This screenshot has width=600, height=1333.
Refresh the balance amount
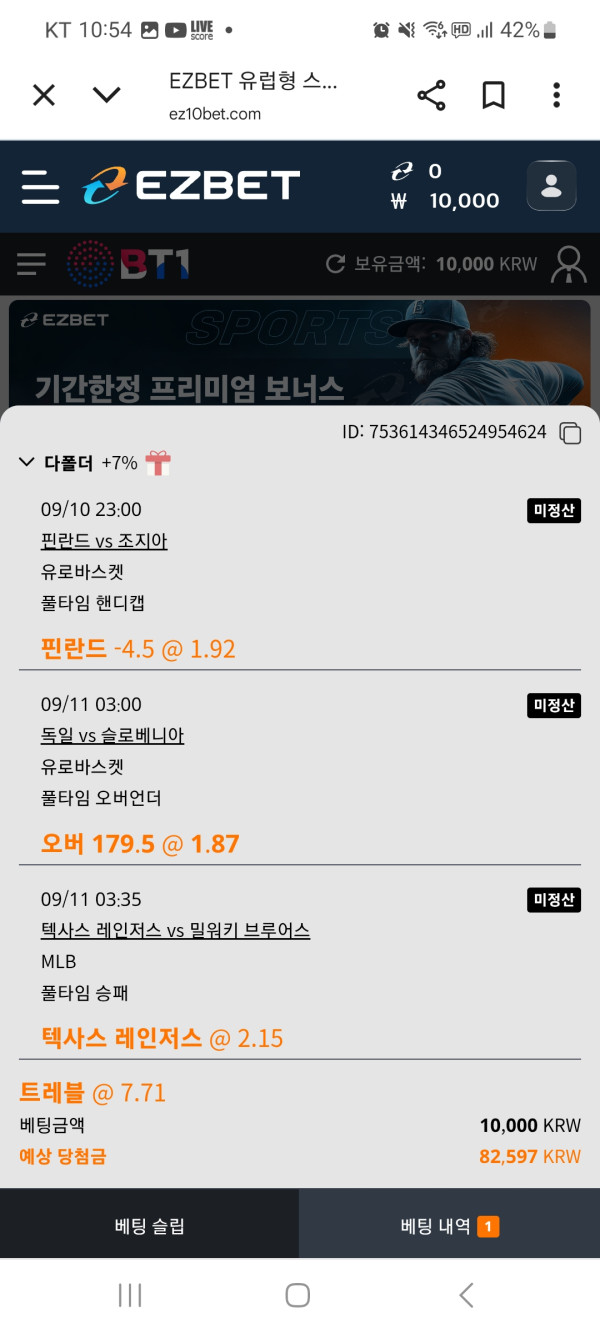336,264
